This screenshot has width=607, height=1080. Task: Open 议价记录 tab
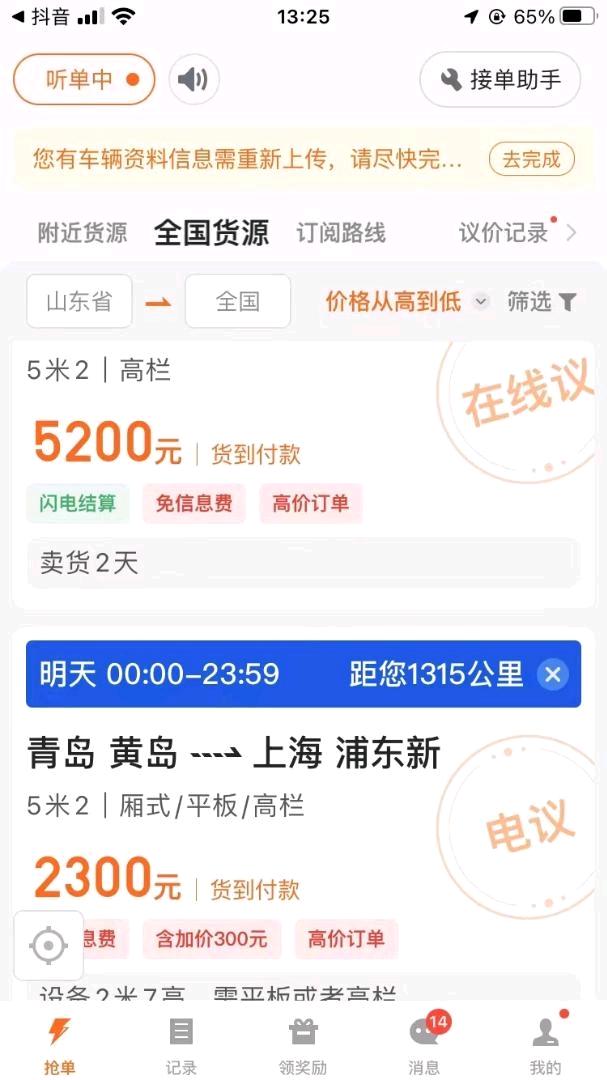(504, 233)
